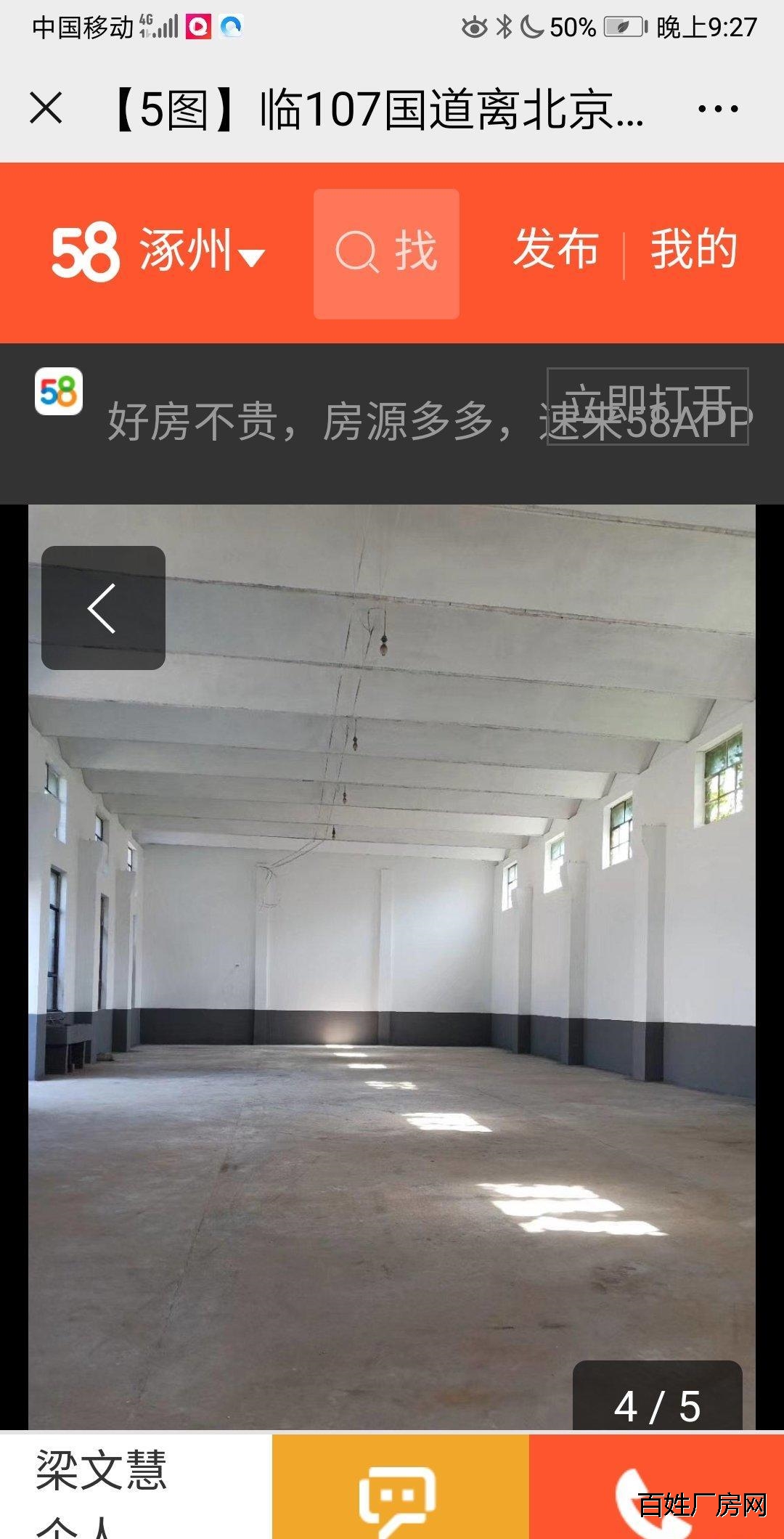This screenshot has height=1539, width=784.
Task: Open the 58 logo home link
Action: pyautogui.click(x=85, y=252)
